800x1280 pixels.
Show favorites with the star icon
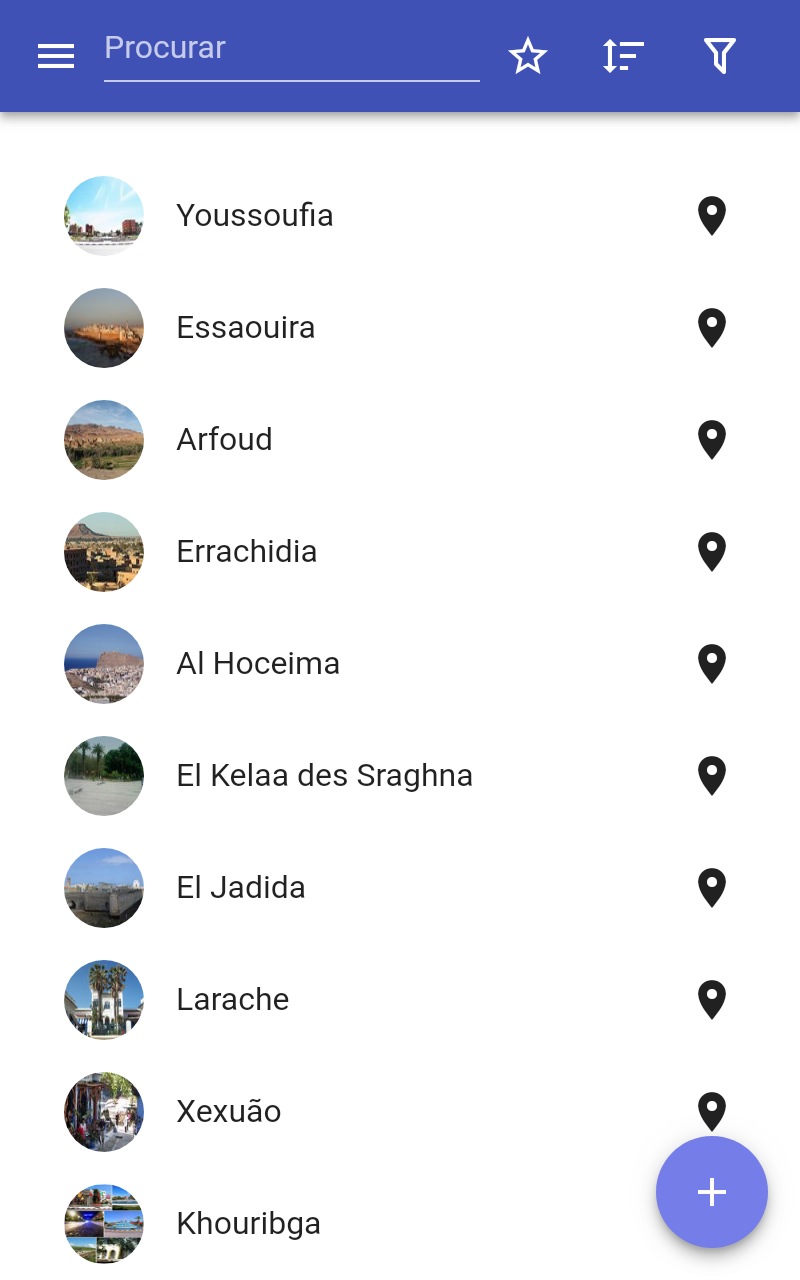tap(528, 57)
